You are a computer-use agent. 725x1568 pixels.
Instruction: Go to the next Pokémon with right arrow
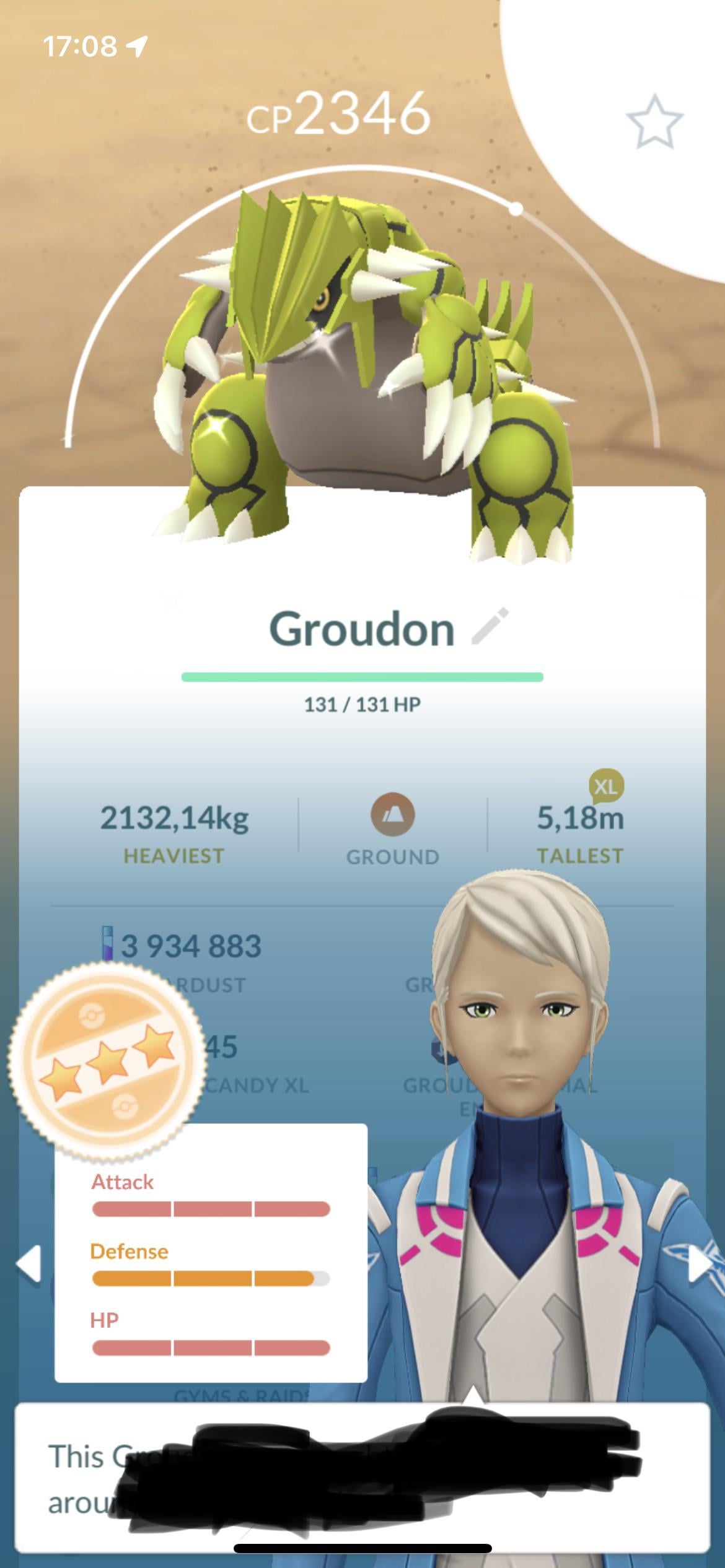click(x=700, y=1262)
